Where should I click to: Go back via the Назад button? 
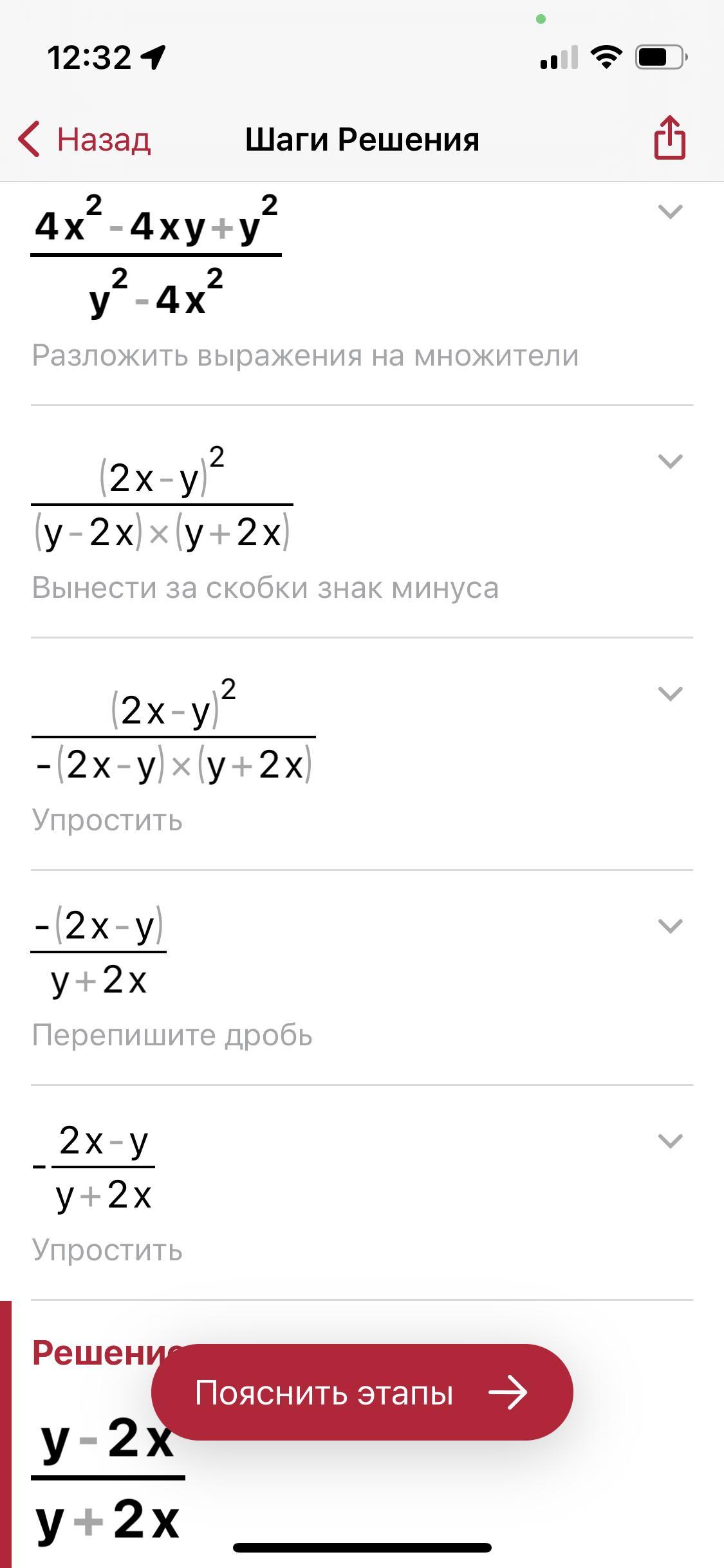click(x=85, y=139)
